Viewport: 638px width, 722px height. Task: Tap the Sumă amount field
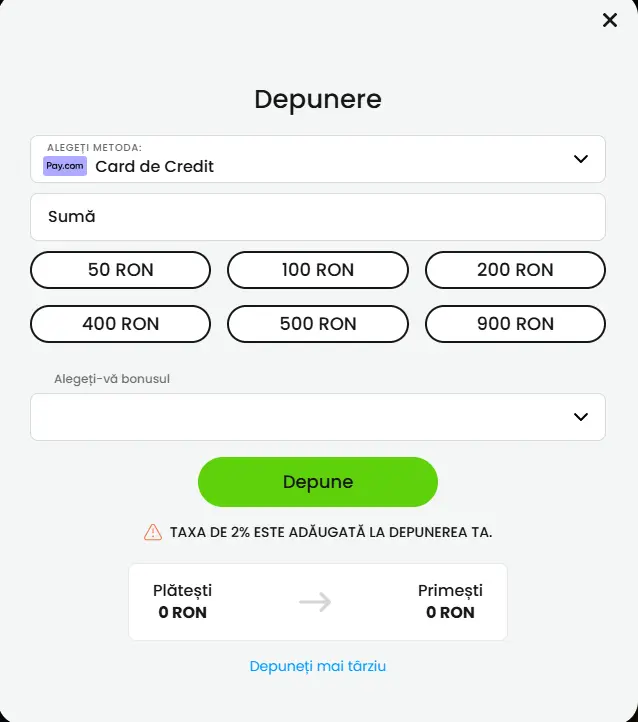tap(318, 217)
